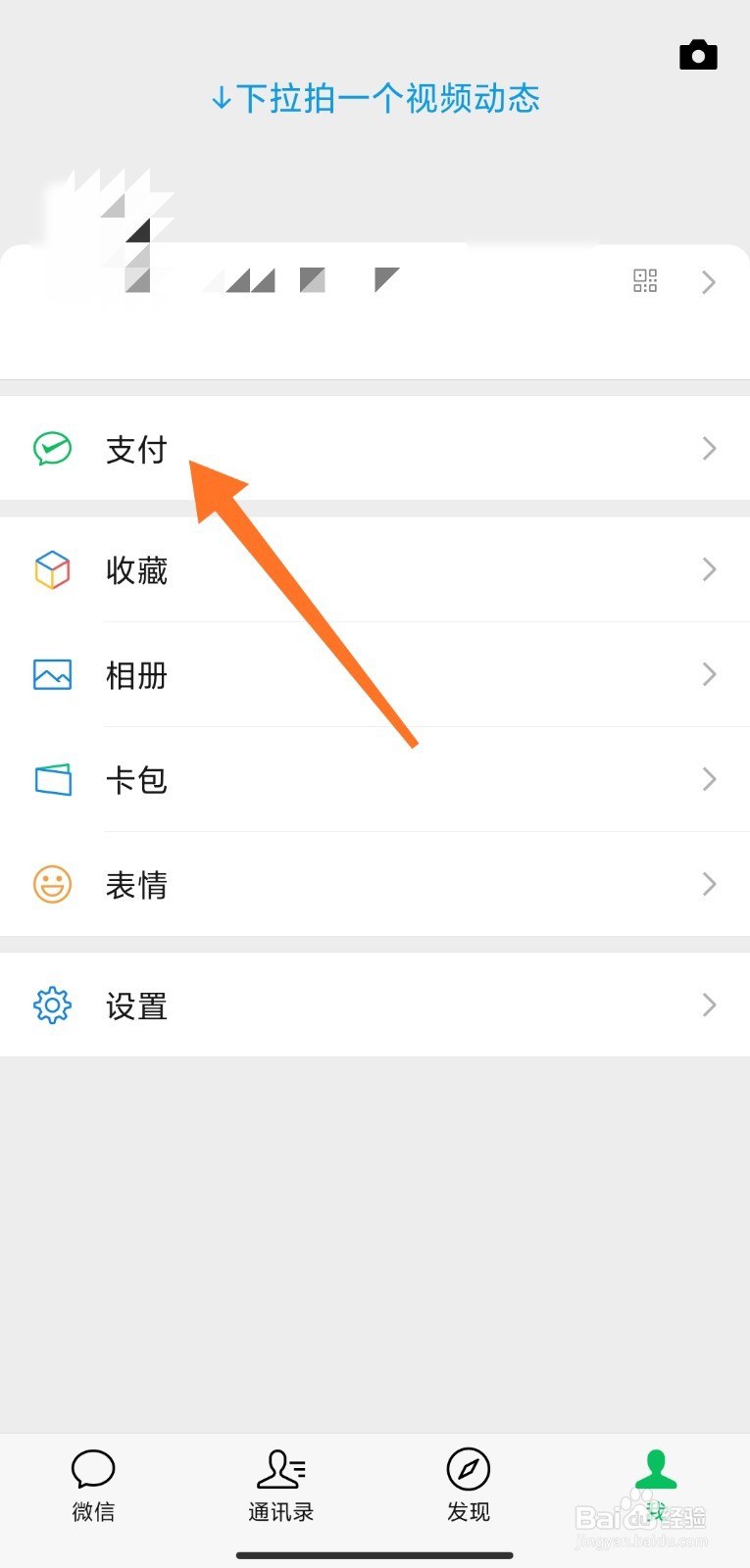The image size is (750, 1568).
Task: Expand the profile row via its chevron
Action: [x=709, y=282]
